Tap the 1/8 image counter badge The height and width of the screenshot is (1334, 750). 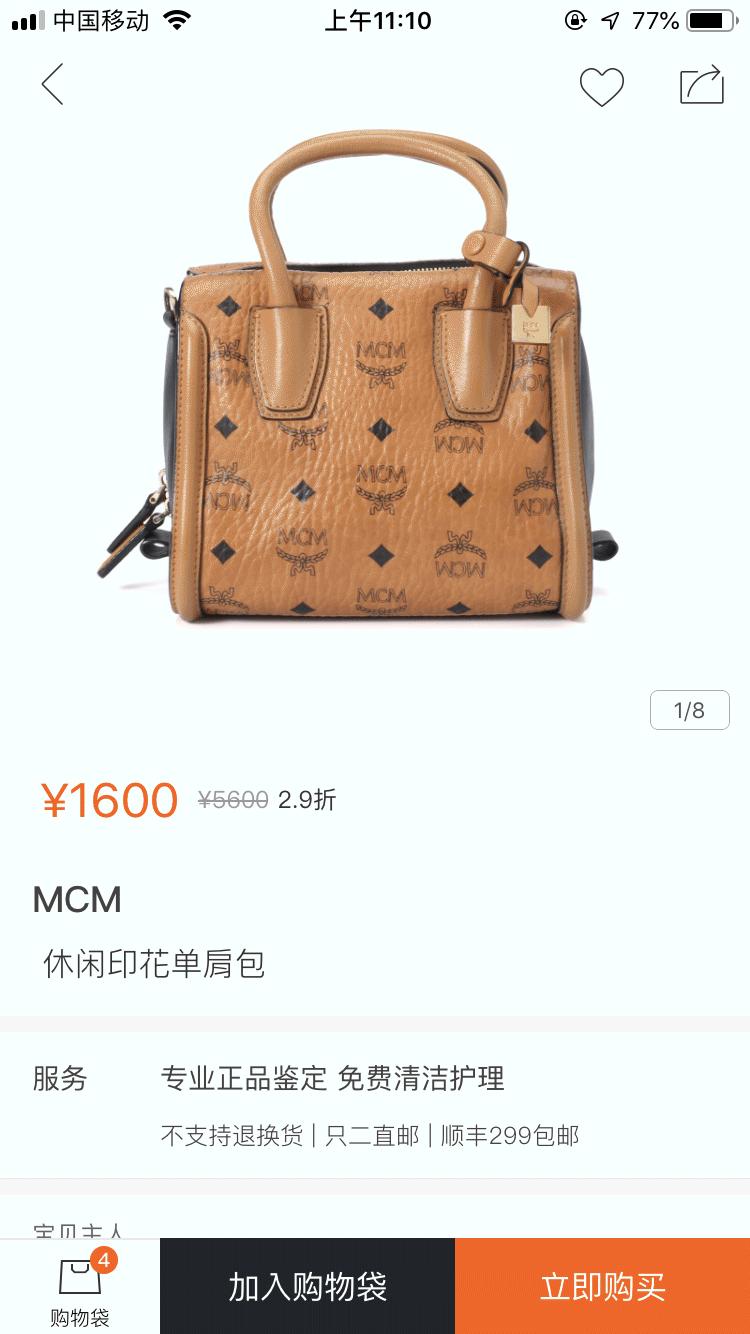(688, 710)
